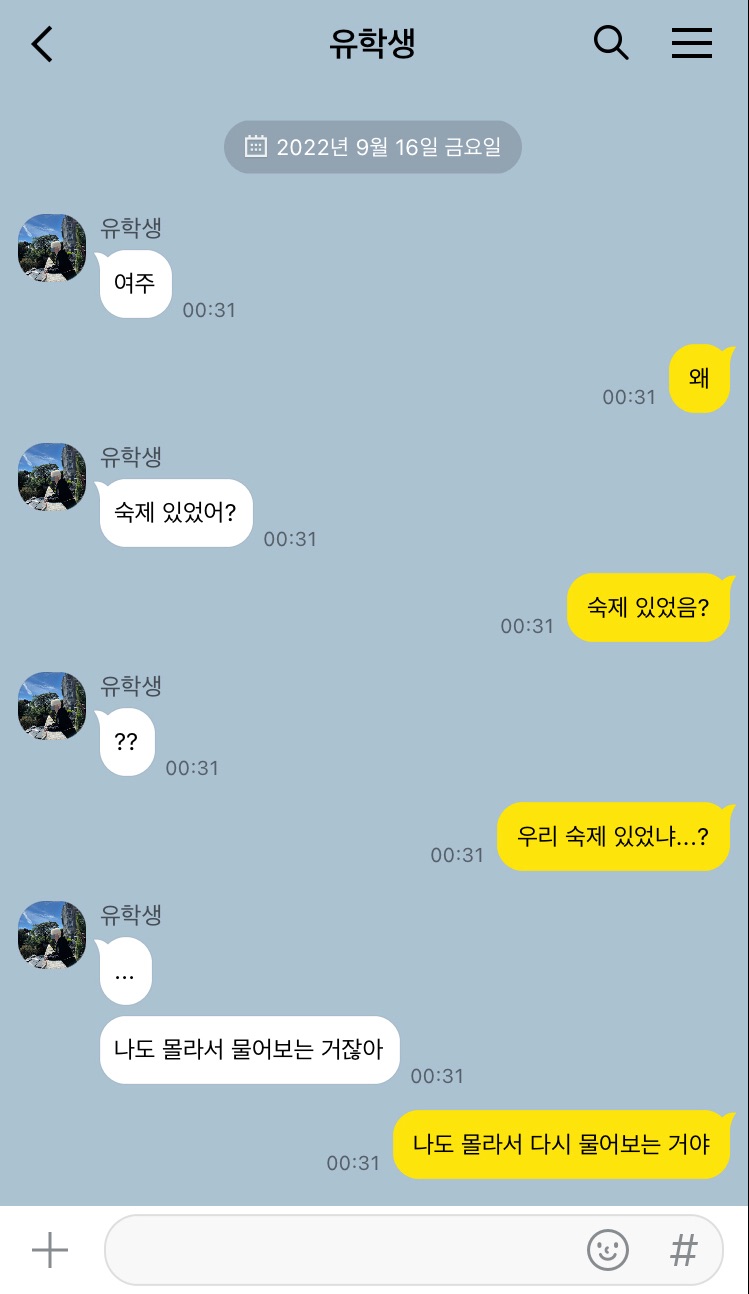The image size is (749, 1294).
Task: Go back from the 유학생 chat
Action: pyautogui.click(x=42, y=44)
